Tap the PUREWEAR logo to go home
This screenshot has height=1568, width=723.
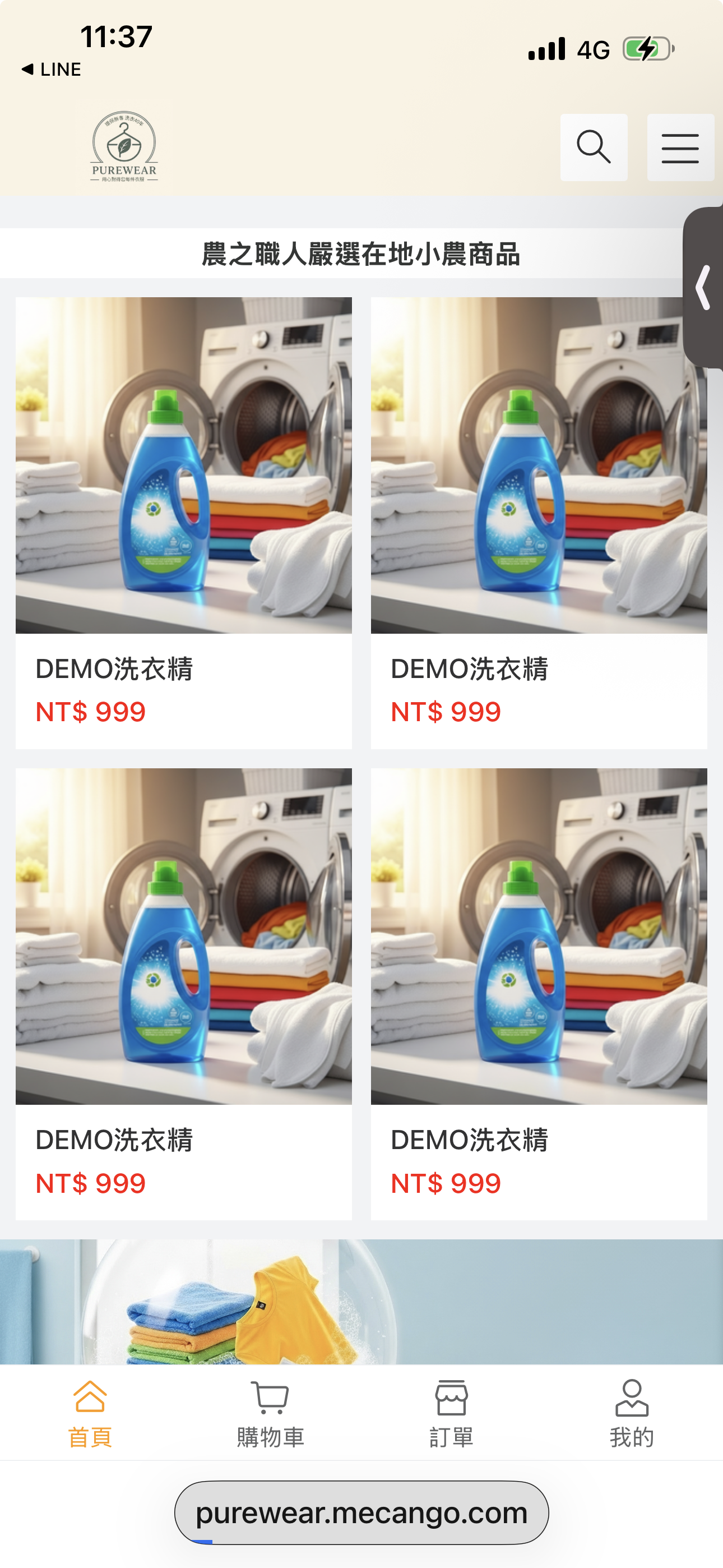pos(124,147)
